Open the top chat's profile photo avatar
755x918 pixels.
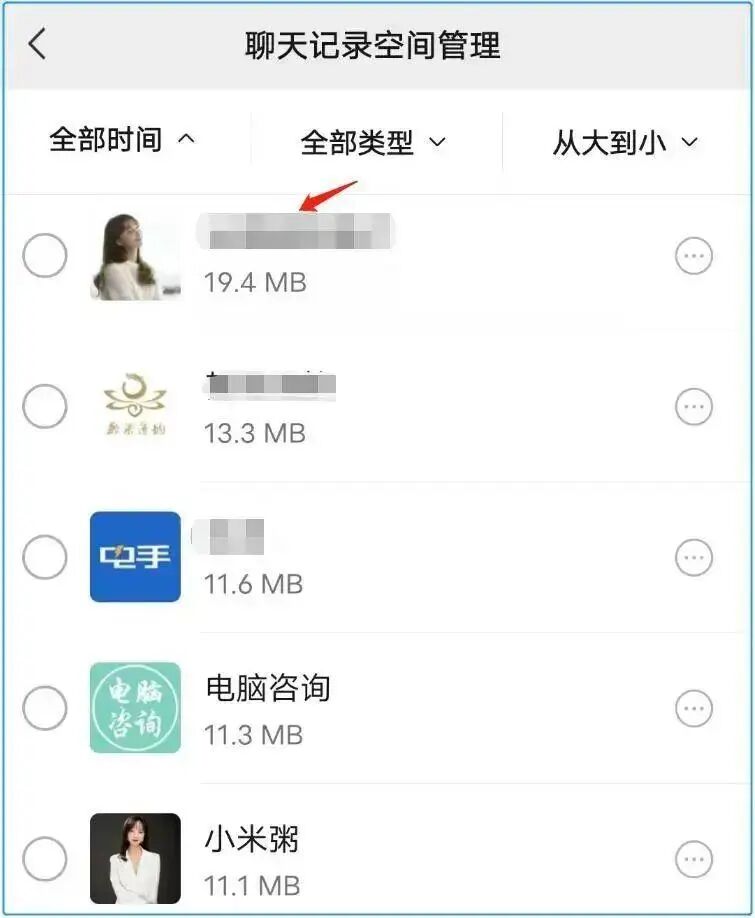click(135, 255)
